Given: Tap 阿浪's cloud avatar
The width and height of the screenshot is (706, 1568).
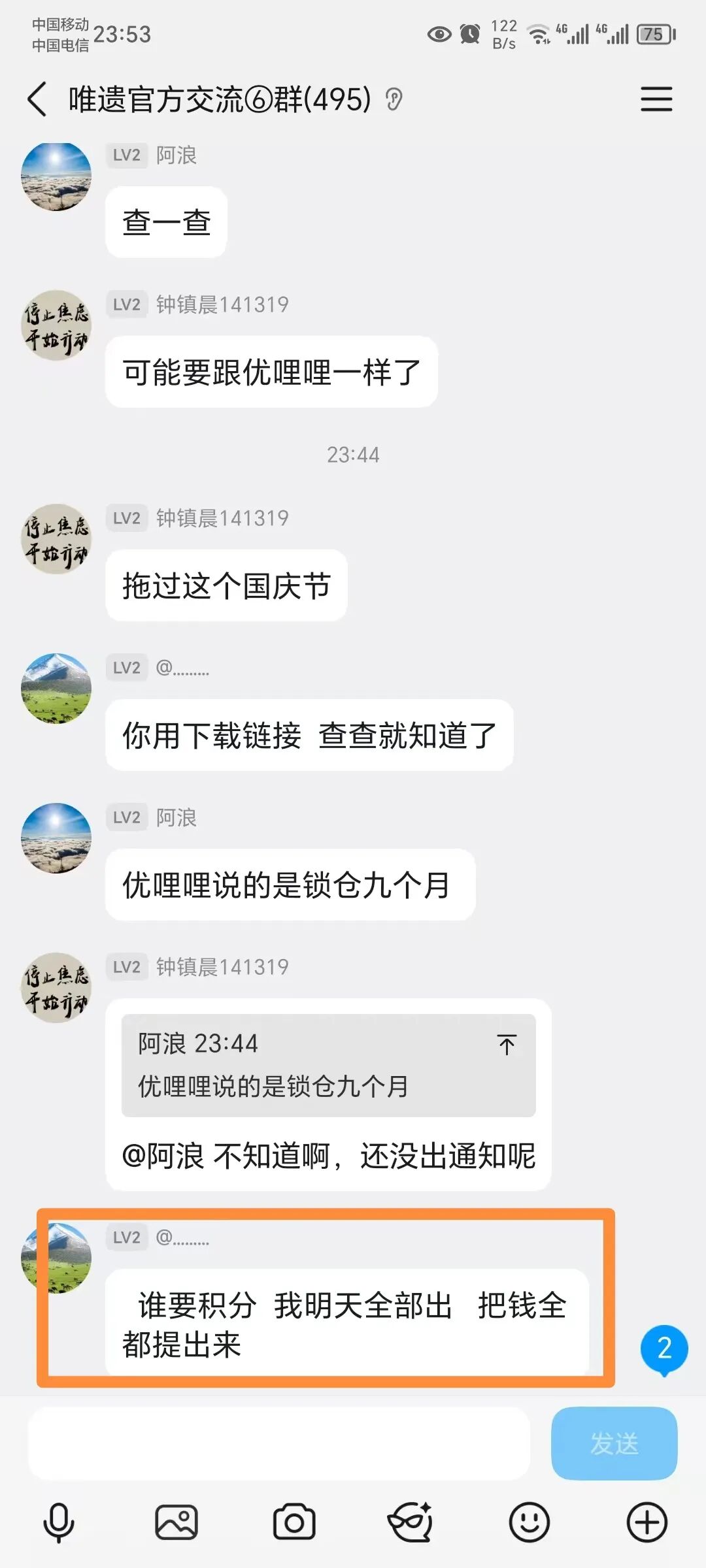Looking at the screenshot, I should (56, 175).
